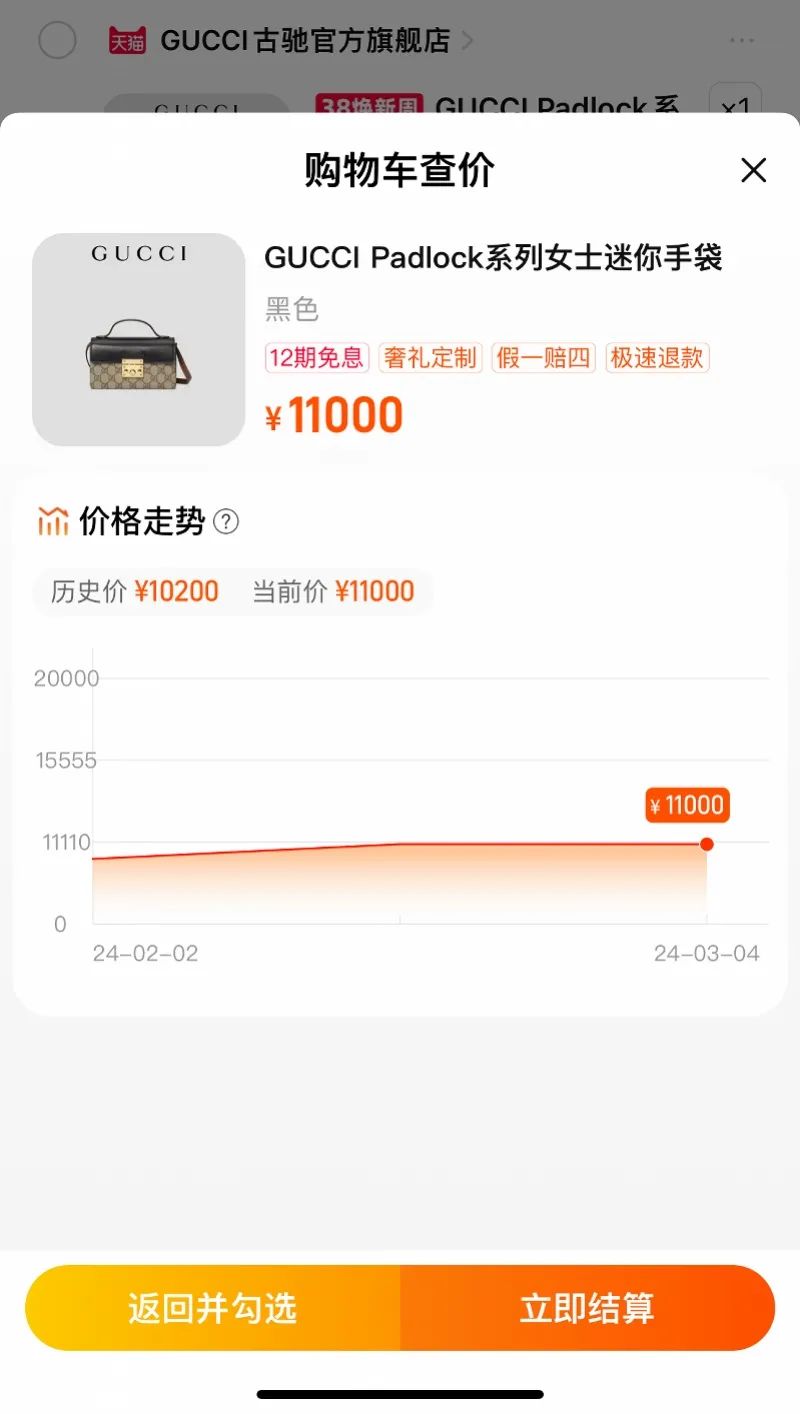The height and width of the screenshot is (1414, 800).
Task: Open the GUCCI Padlock handbag product image
Action: click(x=139, y=340)
